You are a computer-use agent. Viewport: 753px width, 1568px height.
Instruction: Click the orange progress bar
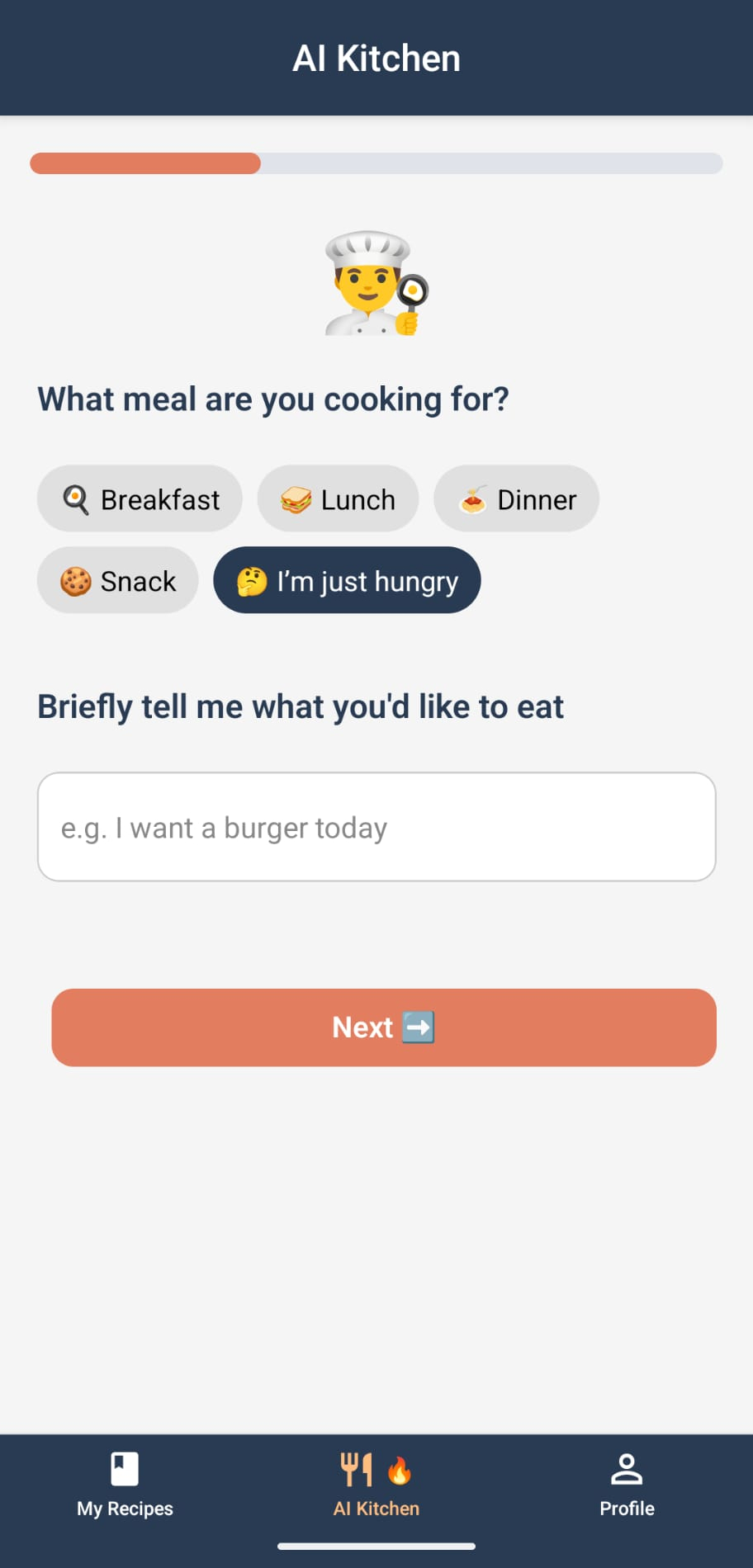[x=144, y=163]
